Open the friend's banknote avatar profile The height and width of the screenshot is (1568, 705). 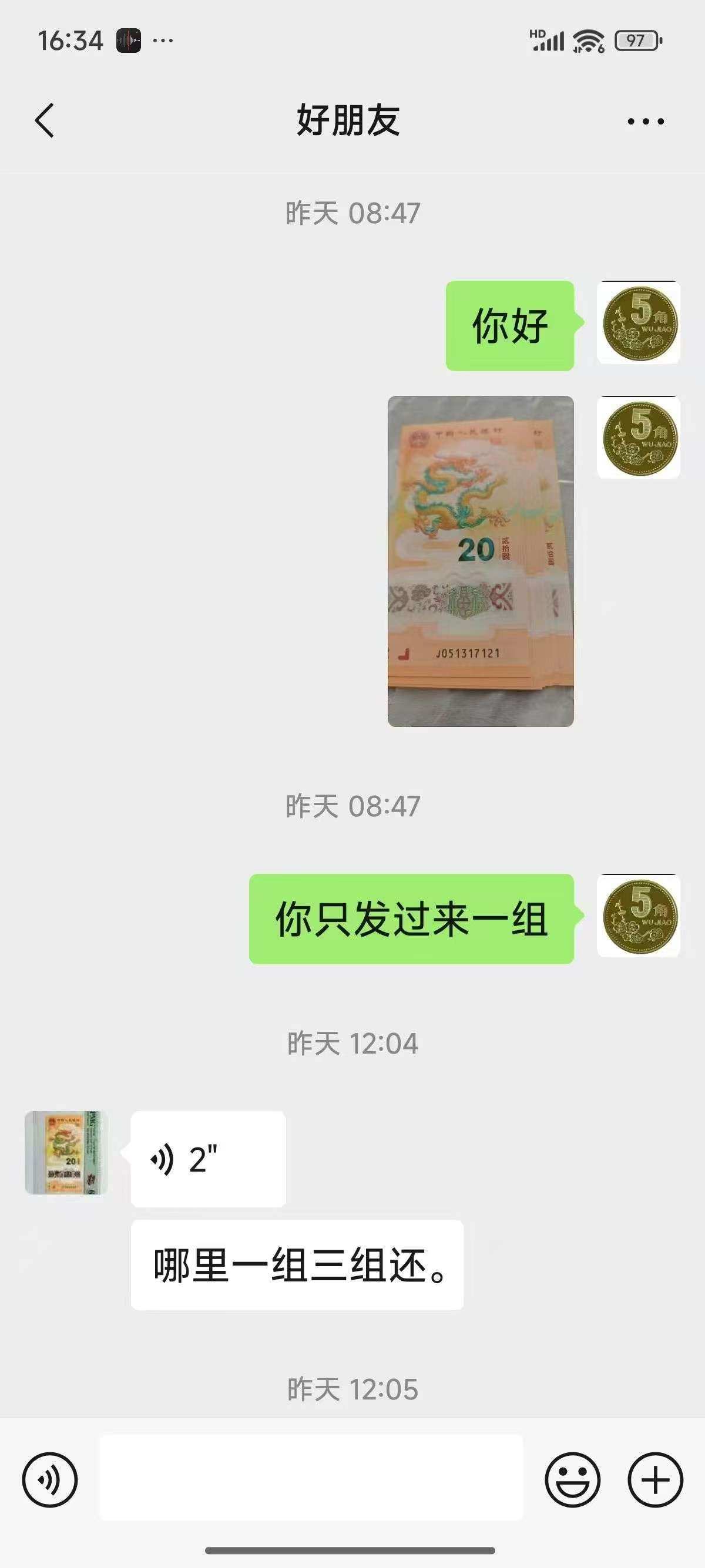click(66, 1153)
